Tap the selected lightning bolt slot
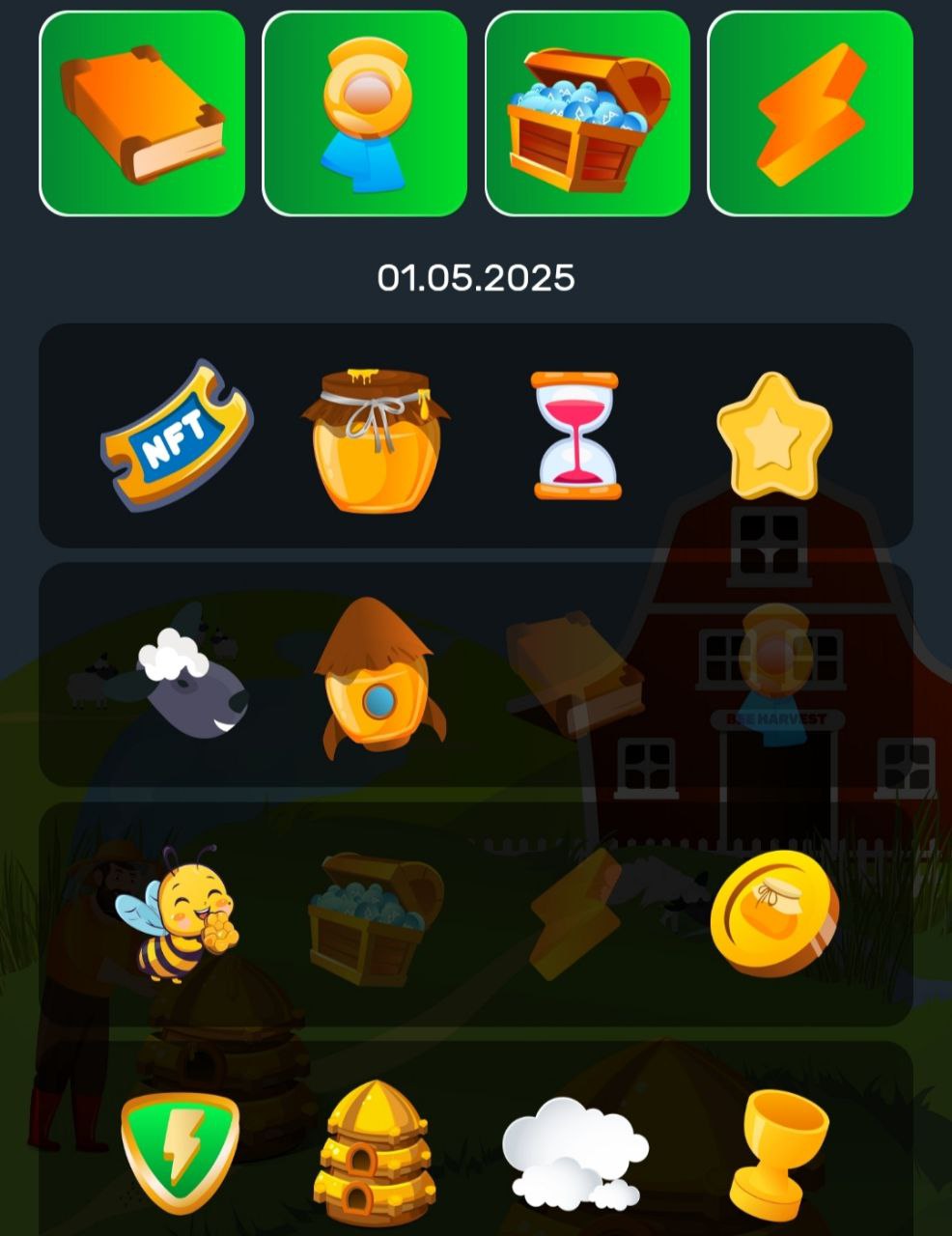This screenshot has height=1236, width=952. 810,114
